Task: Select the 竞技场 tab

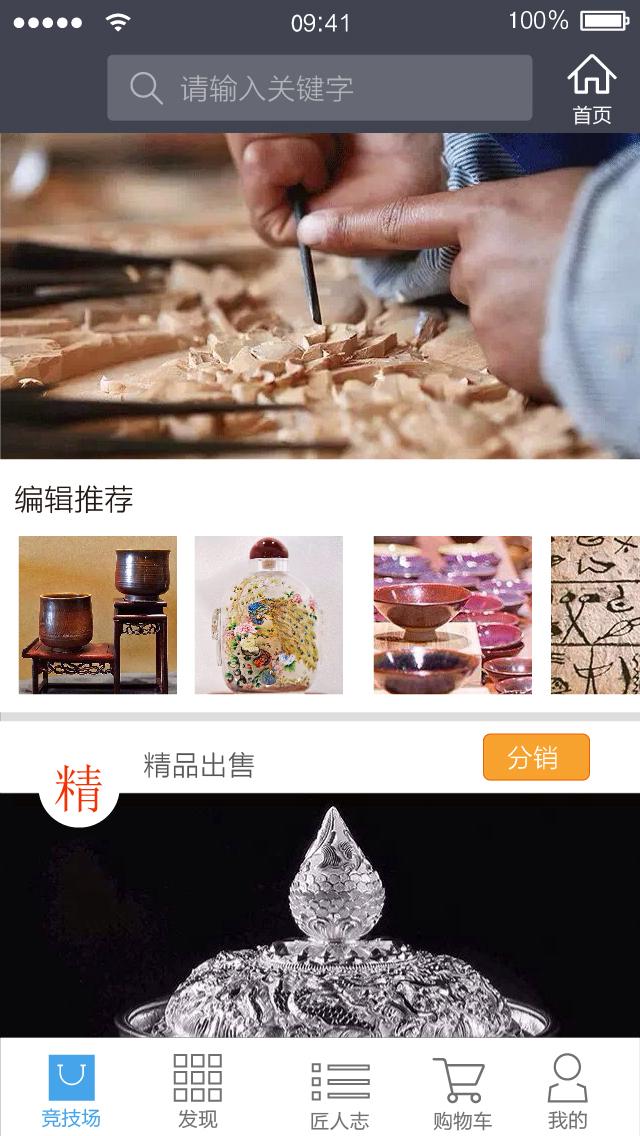Action: point(71,1090)
